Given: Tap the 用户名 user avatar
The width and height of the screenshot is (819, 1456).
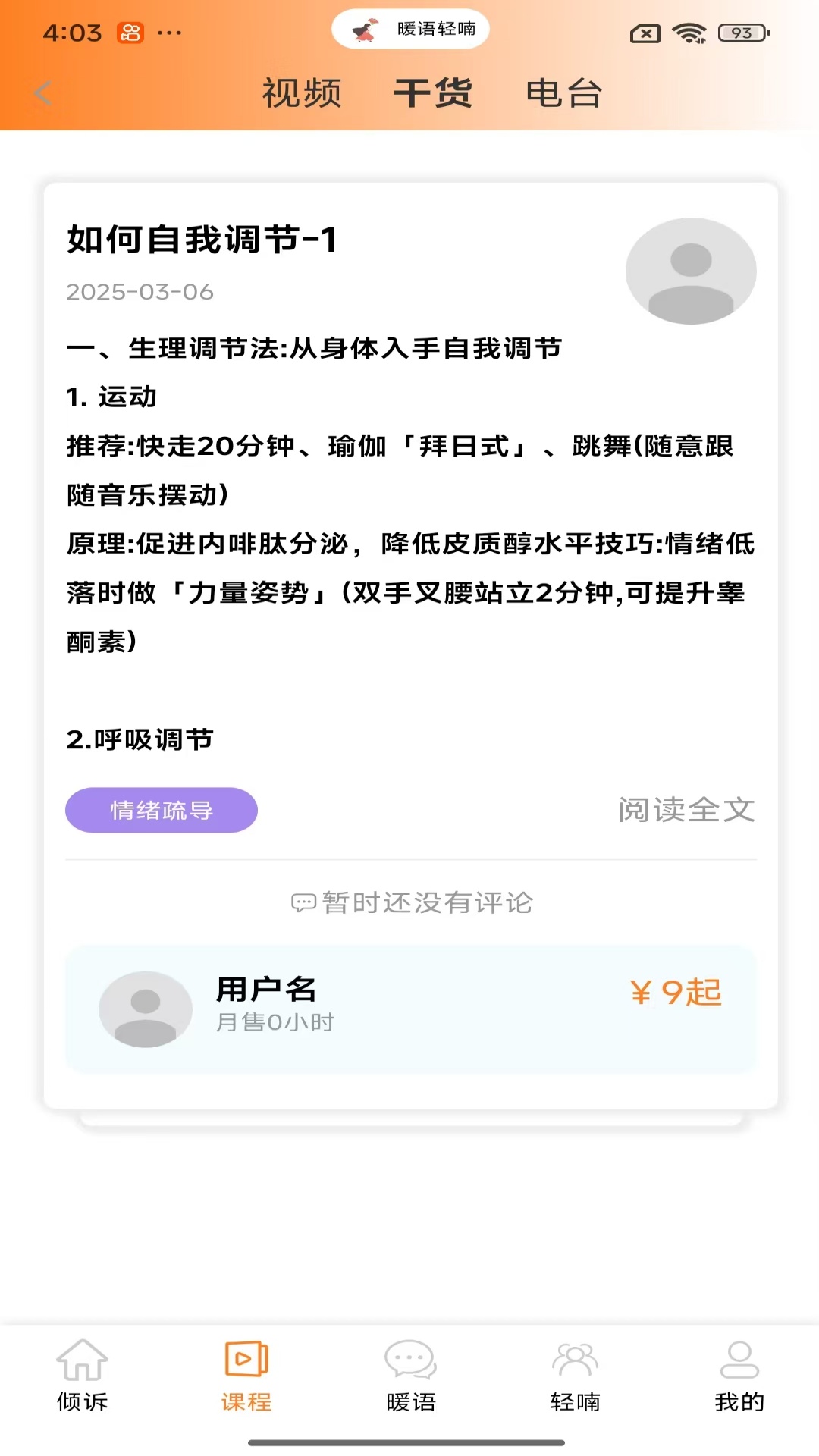Looking at the screenshot, I should [x=145, y=1010].
